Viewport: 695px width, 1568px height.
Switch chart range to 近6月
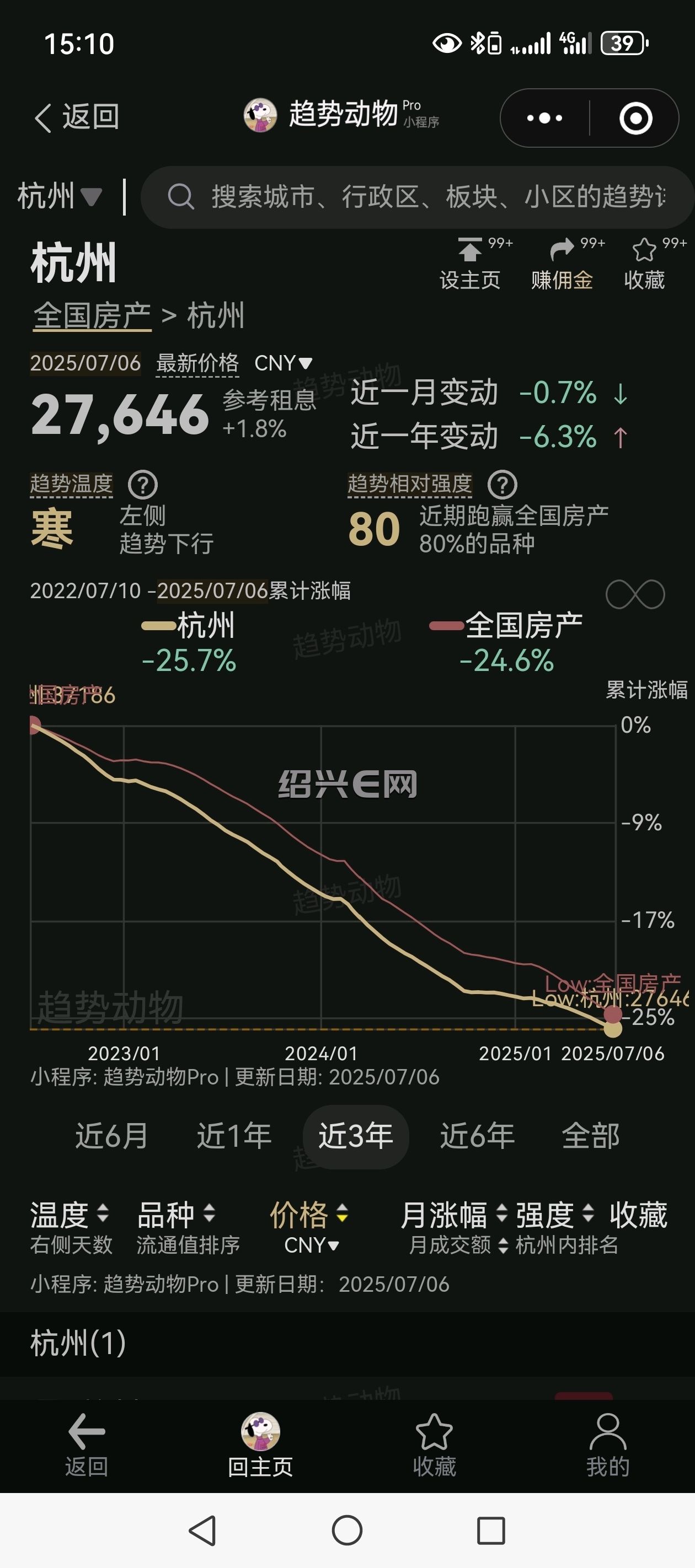(x=112, y=1136)
